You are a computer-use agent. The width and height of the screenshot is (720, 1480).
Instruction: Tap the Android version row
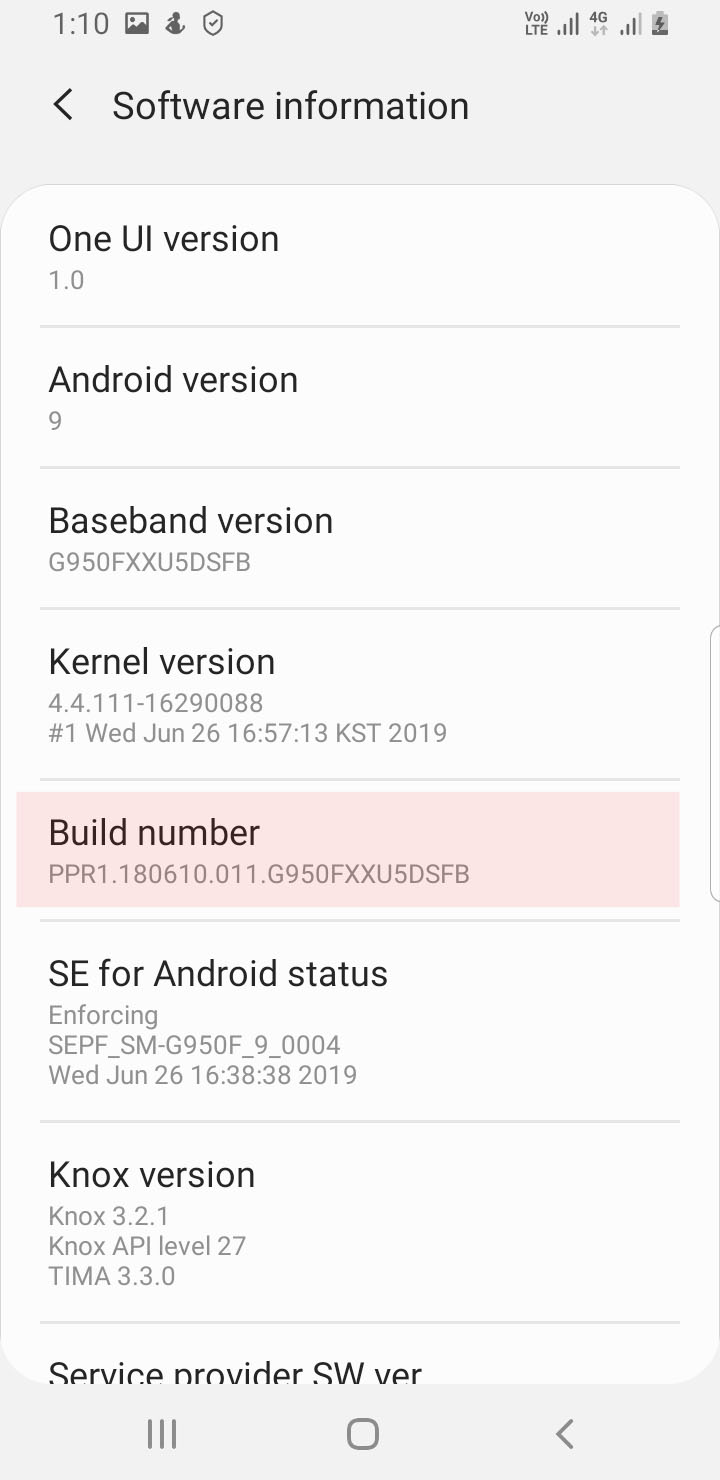point(360,397)
